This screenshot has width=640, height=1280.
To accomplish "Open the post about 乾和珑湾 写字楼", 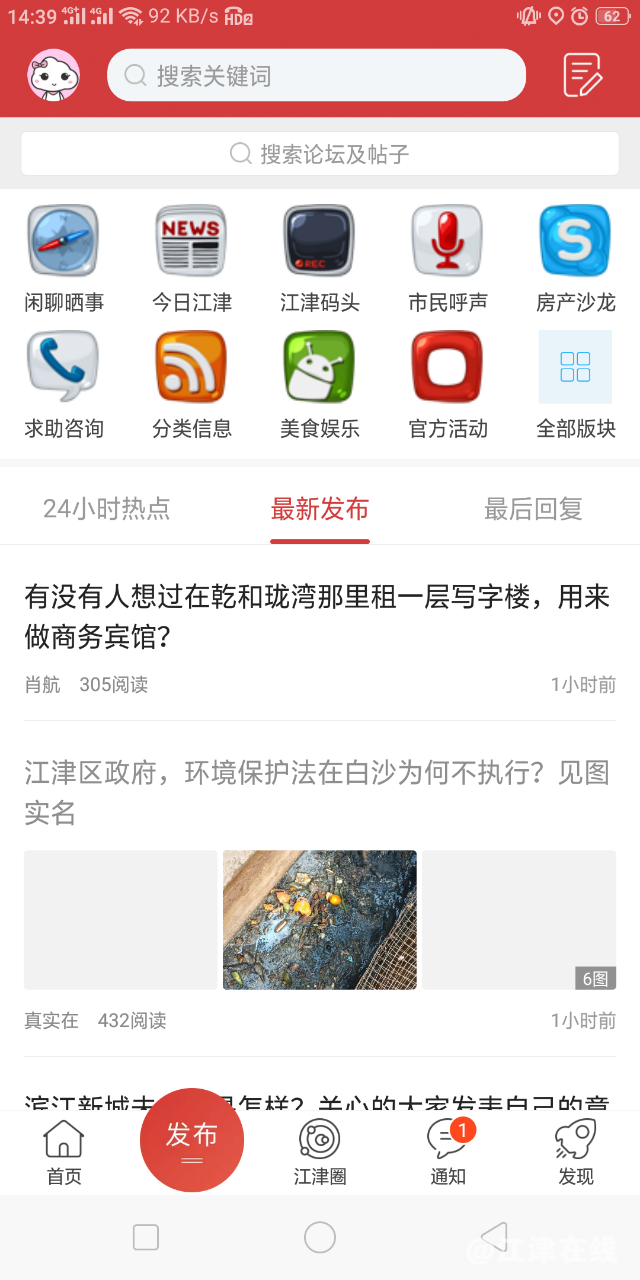I will pos(318,616).
